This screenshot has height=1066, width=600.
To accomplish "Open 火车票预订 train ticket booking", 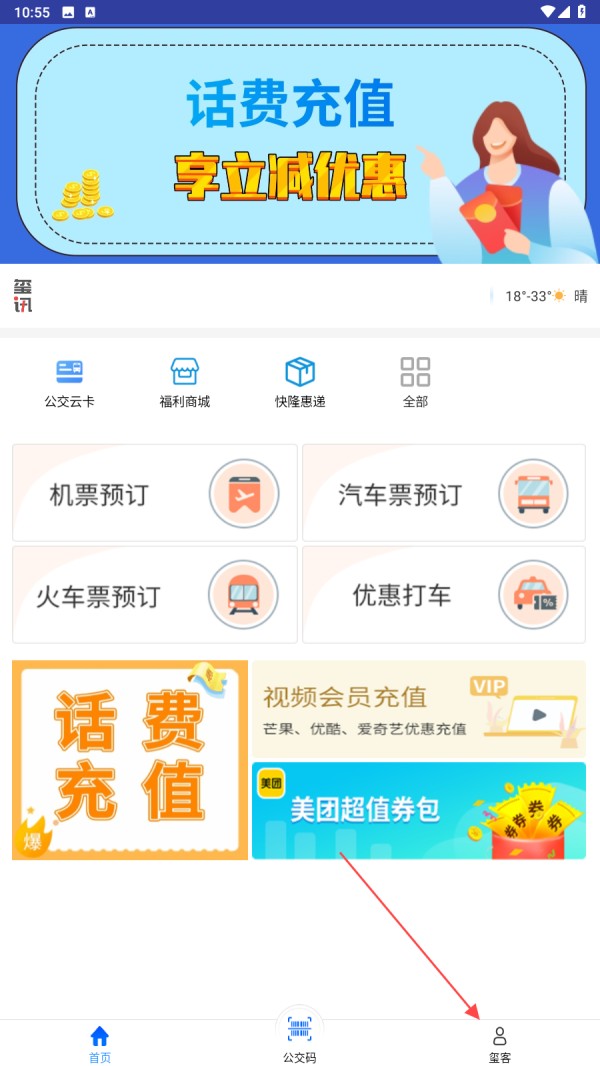I will tap(155, 595).
